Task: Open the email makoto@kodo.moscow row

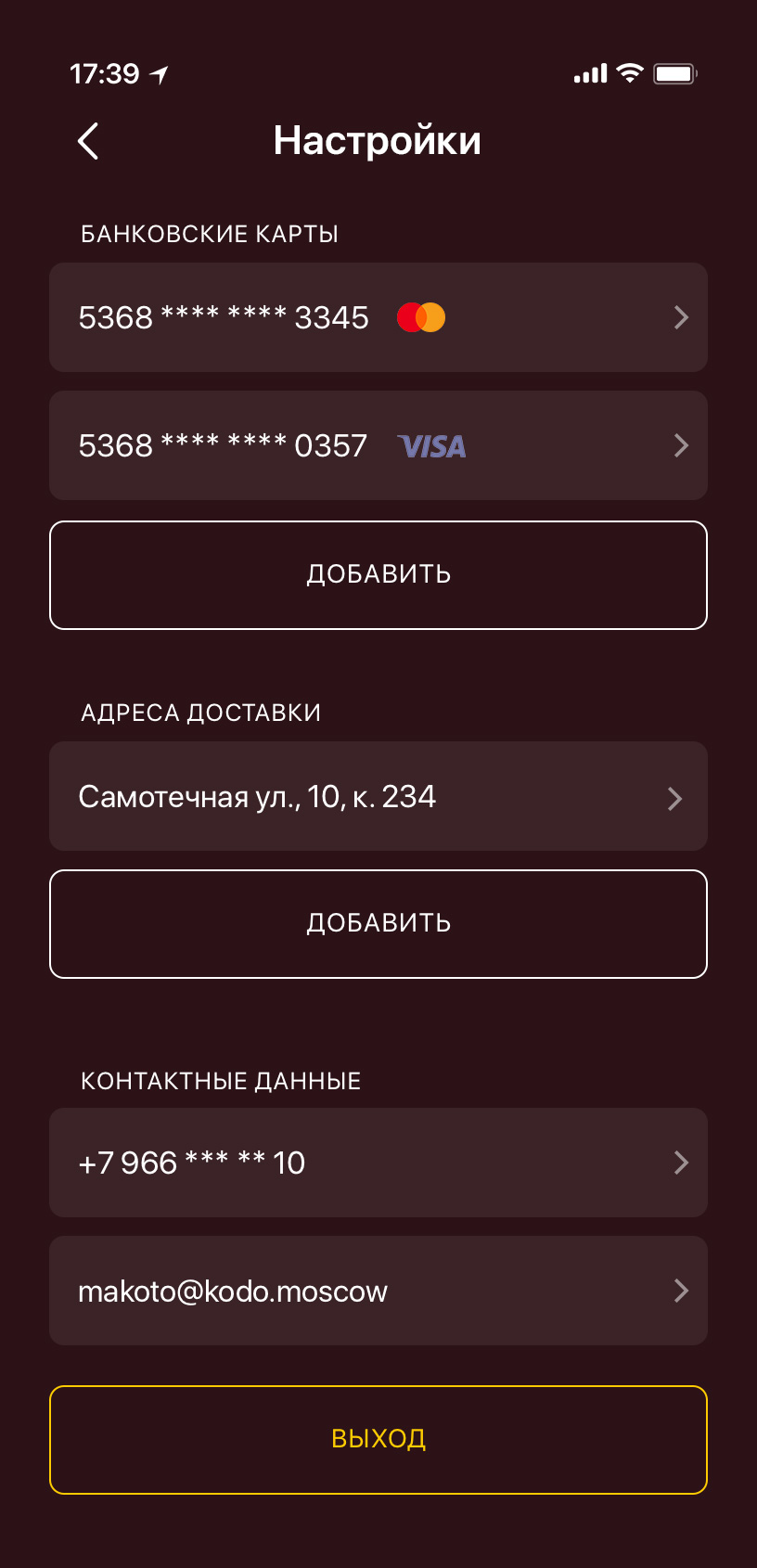Action: click(378, 1291)
